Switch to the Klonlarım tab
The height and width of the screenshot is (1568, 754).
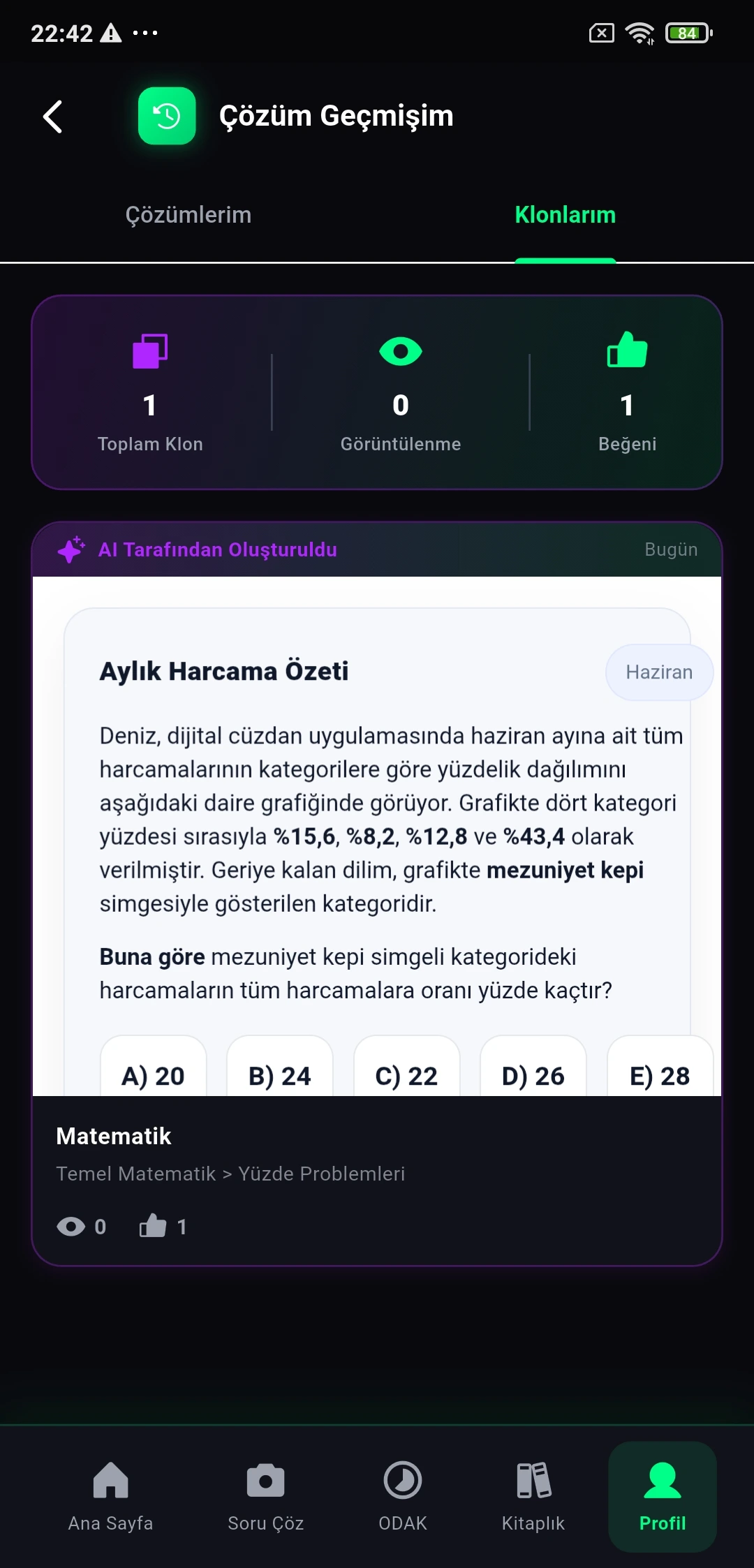[x=564, y=214]
